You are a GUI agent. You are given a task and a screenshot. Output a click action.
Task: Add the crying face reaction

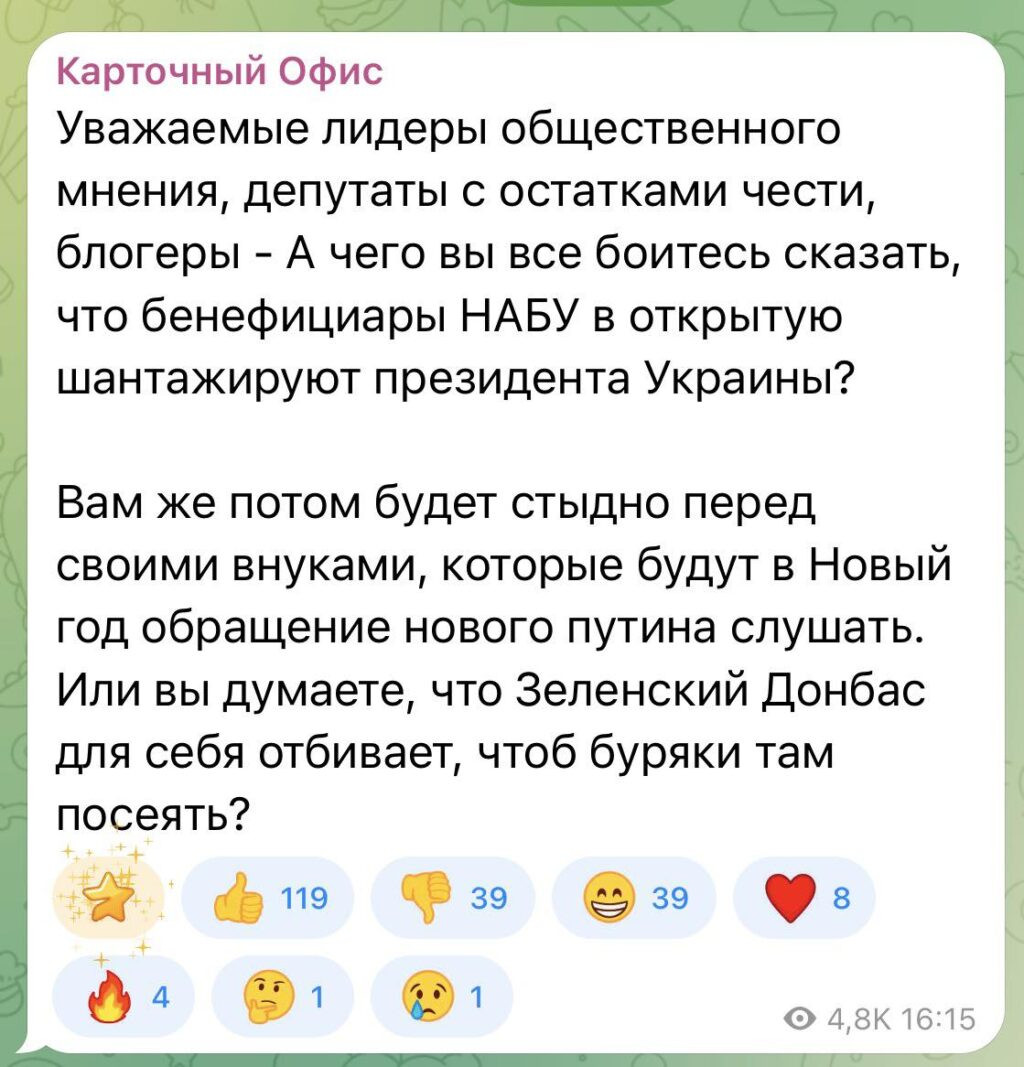click(x=440, y=996)
